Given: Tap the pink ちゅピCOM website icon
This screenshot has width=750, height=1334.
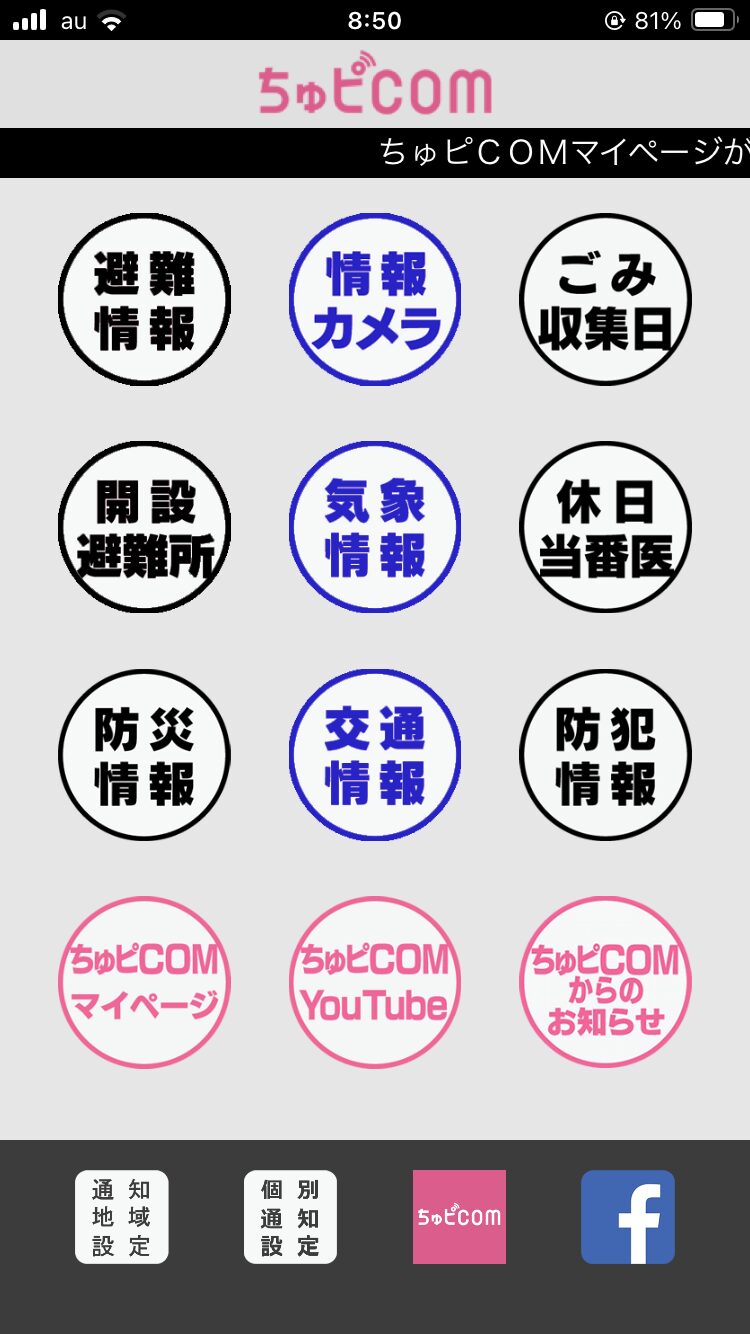Looking at the screenshot, I should (459, 1217).
